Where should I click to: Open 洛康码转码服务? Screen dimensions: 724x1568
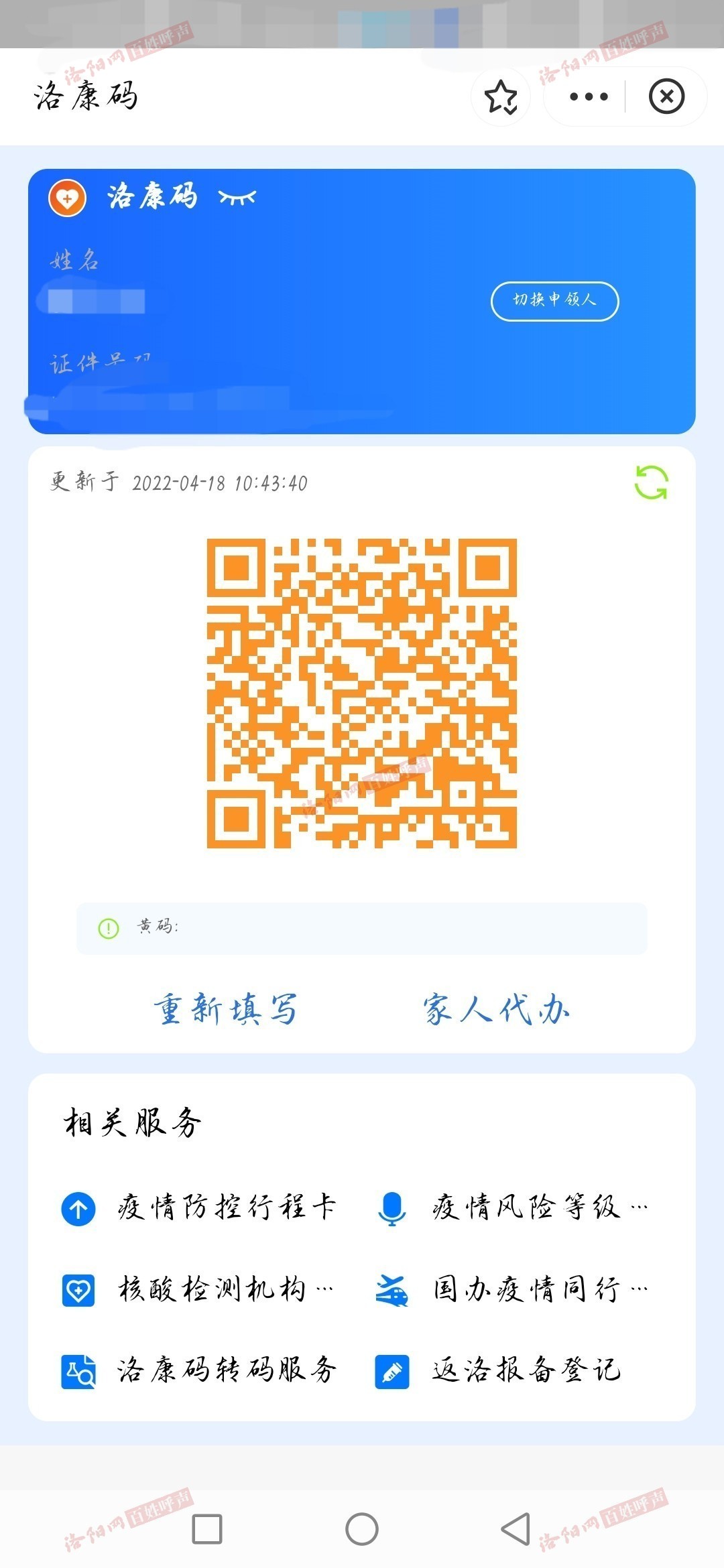coord(198,1370)
